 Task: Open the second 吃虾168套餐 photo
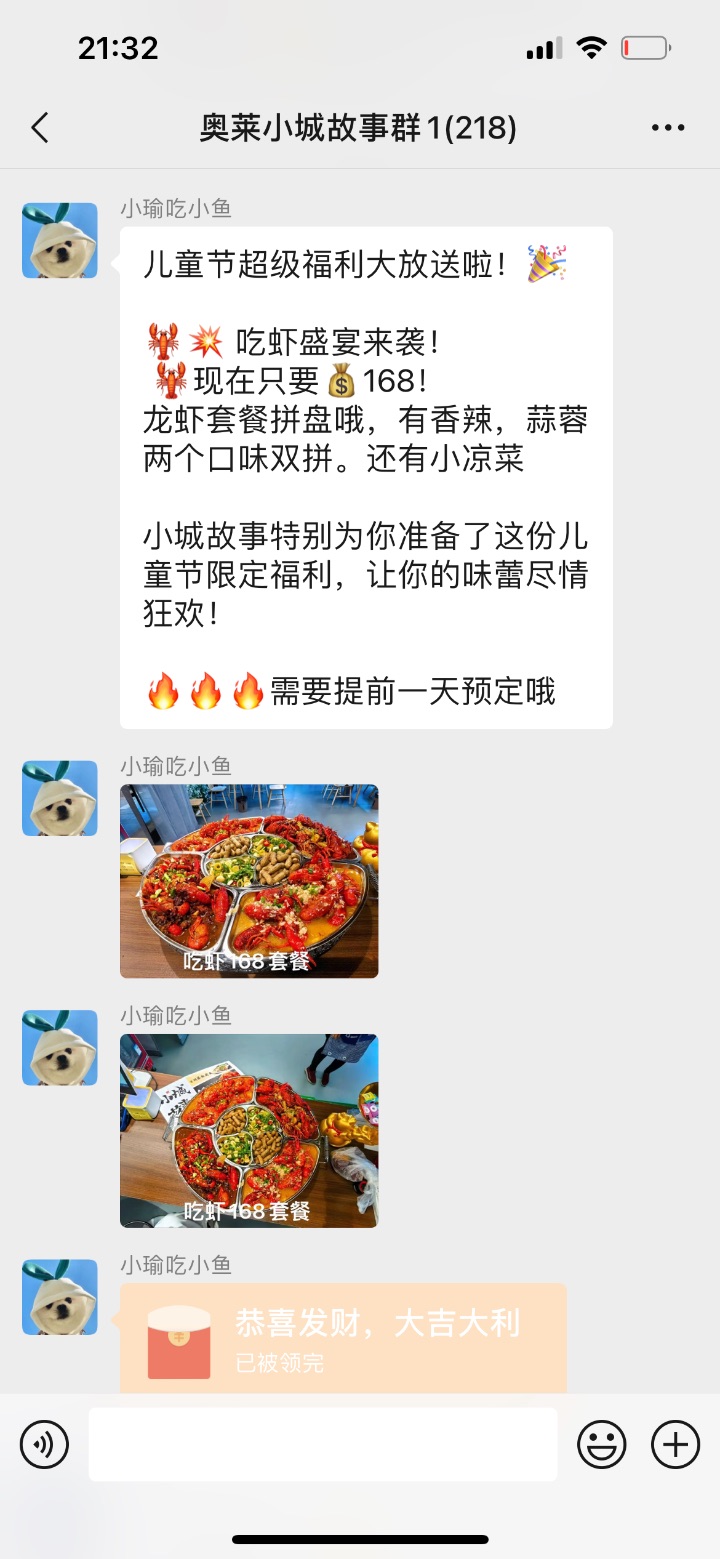249,1131
